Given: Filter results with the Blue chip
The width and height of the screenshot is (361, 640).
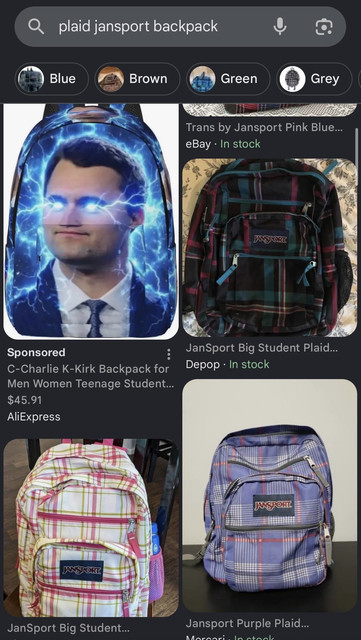Looking at the screenshot, I should tap(52, 79).
